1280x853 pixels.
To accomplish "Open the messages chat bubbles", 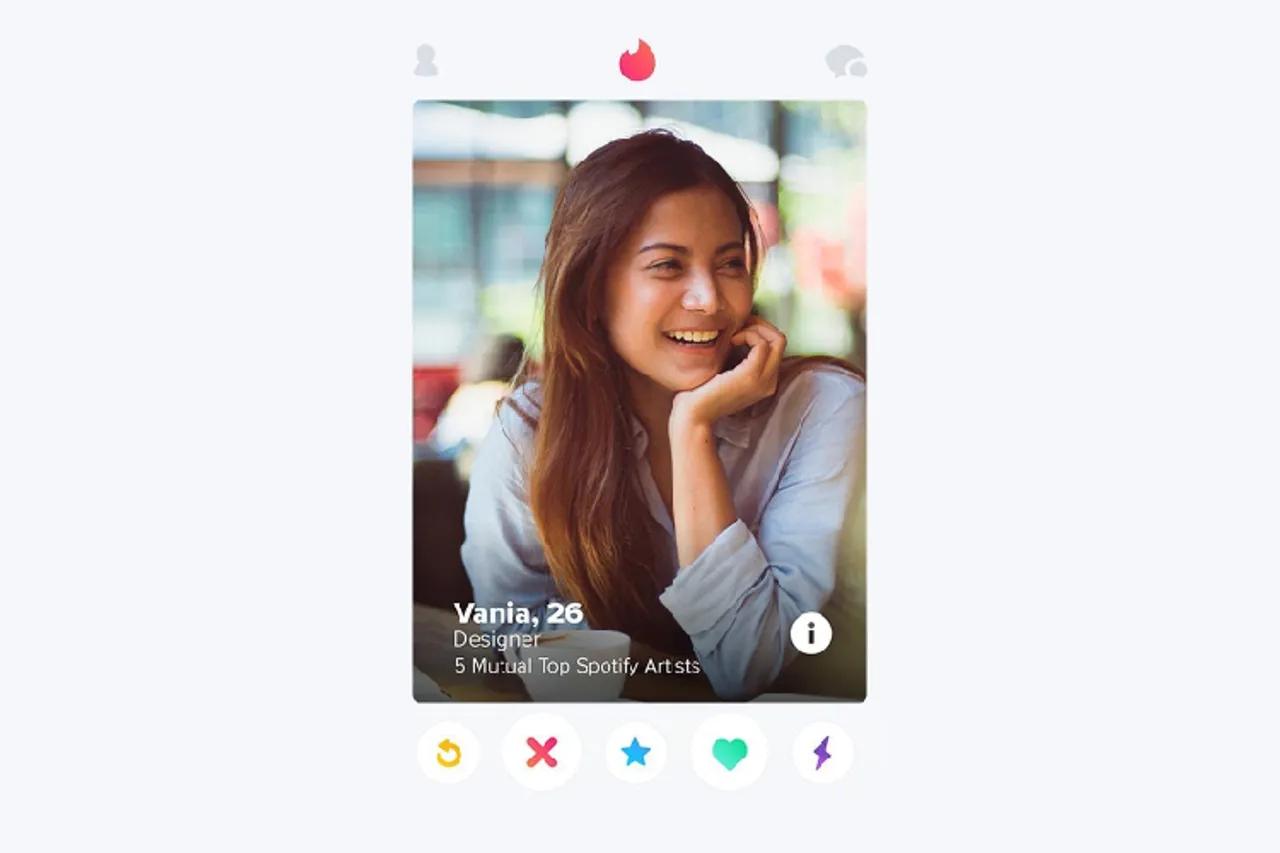I will pos(845,61).
